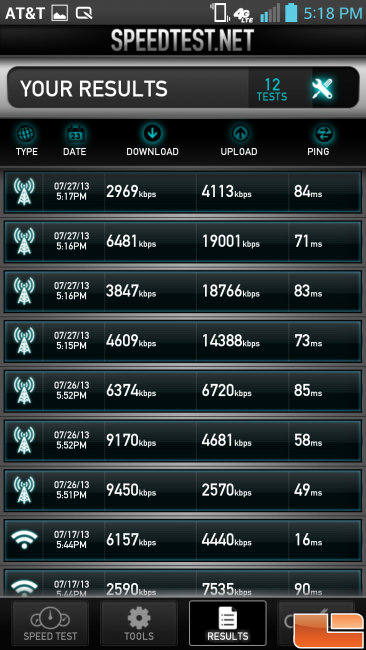
Task: Sort results by Ping
Action: 318,141
